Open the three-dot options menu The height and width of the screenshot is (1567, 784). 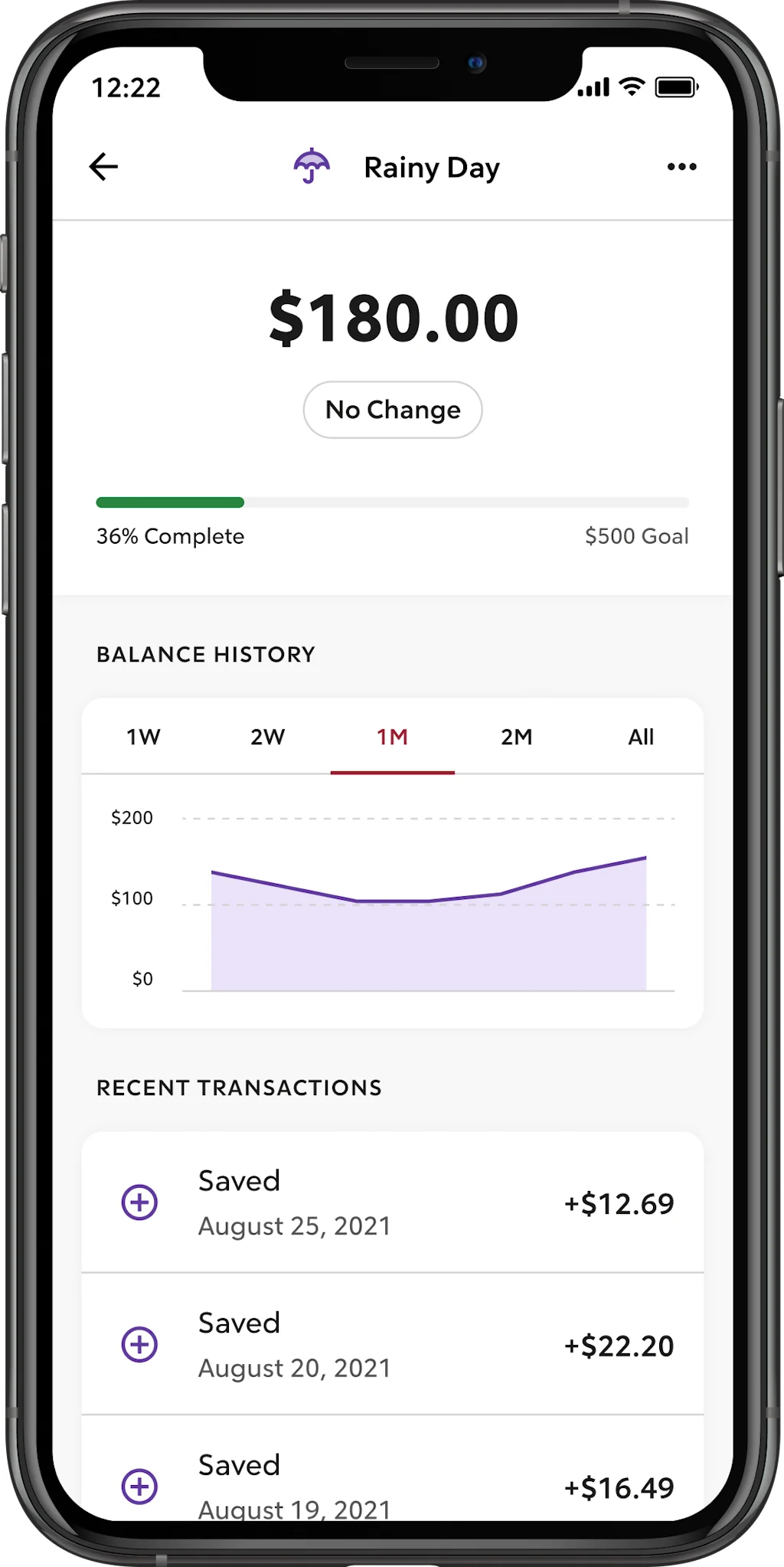click(x=681, y=167)
